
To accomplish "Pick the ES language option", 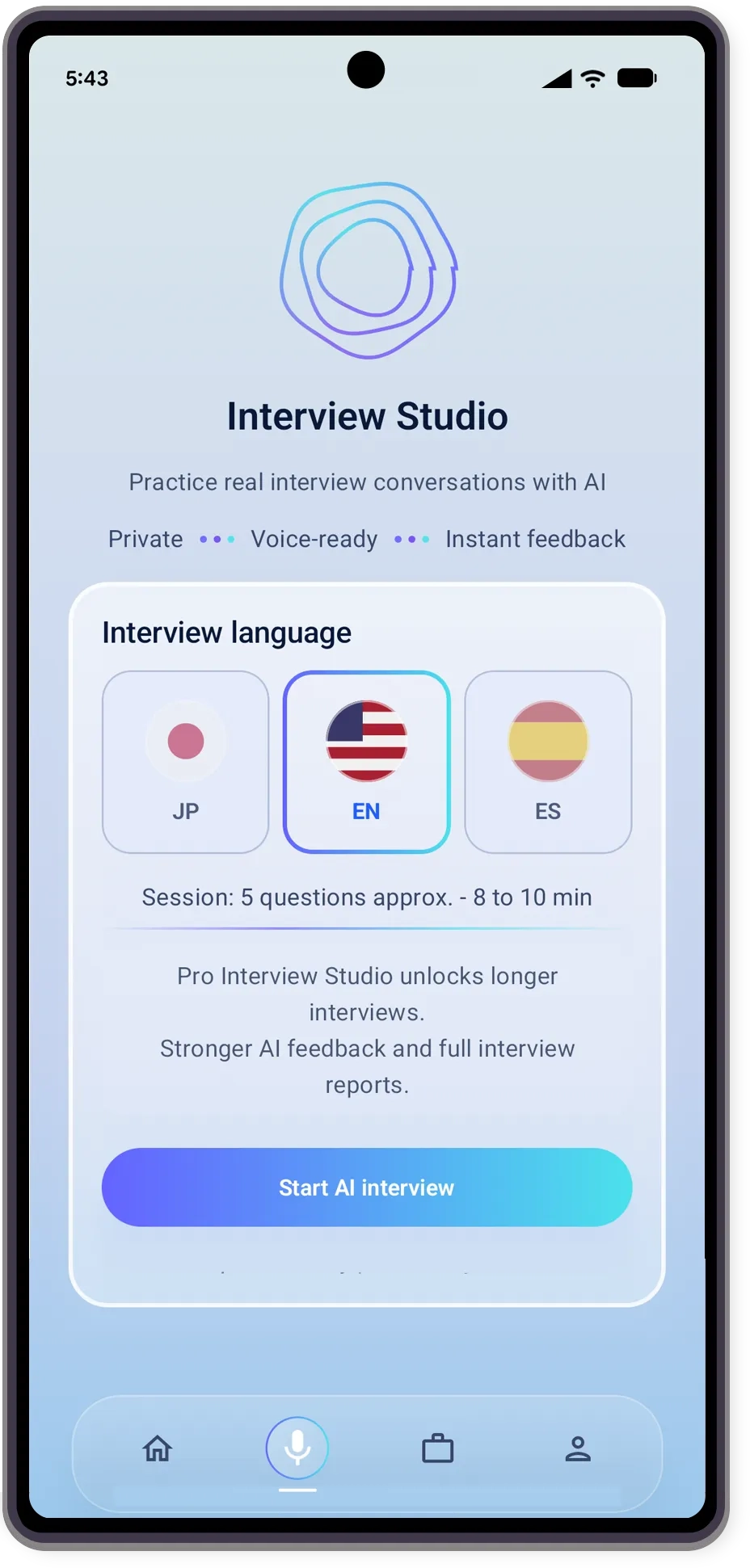I will pos(547,761).
